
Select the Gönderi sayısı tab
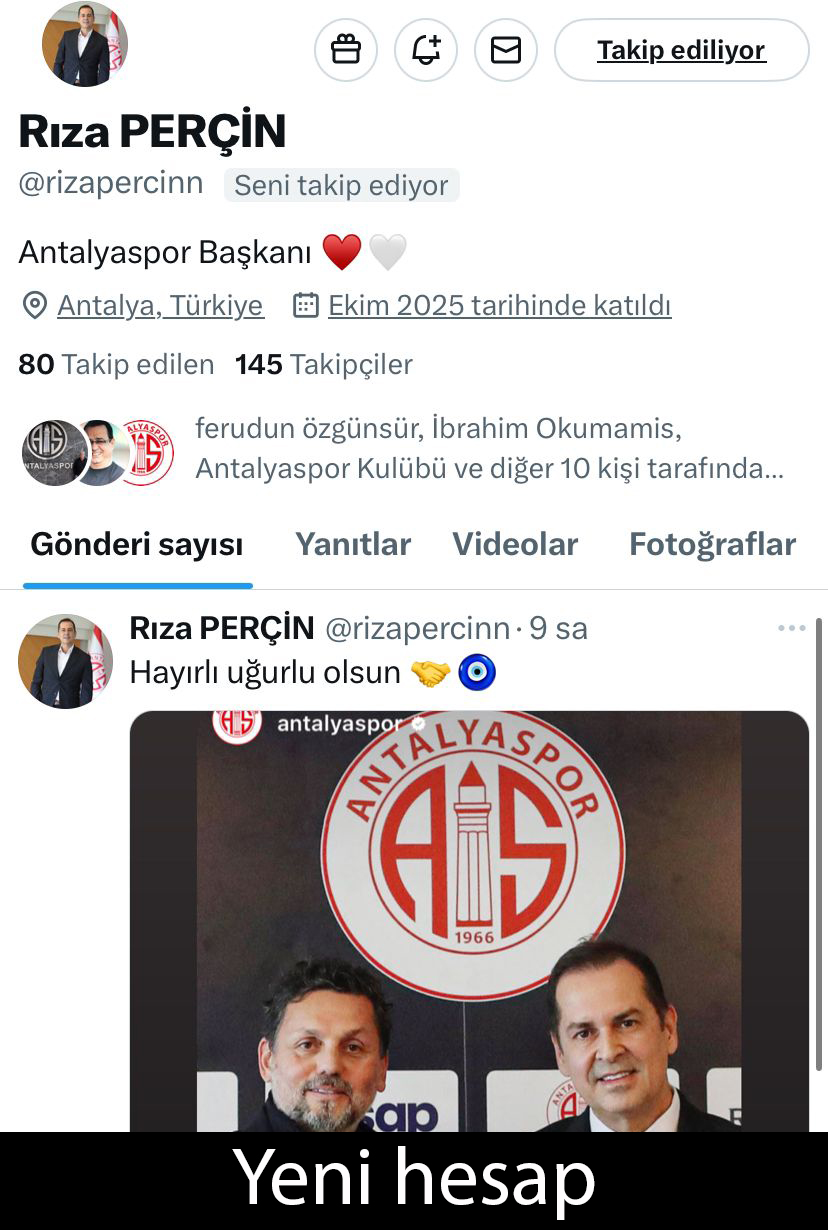click(137, 544)
